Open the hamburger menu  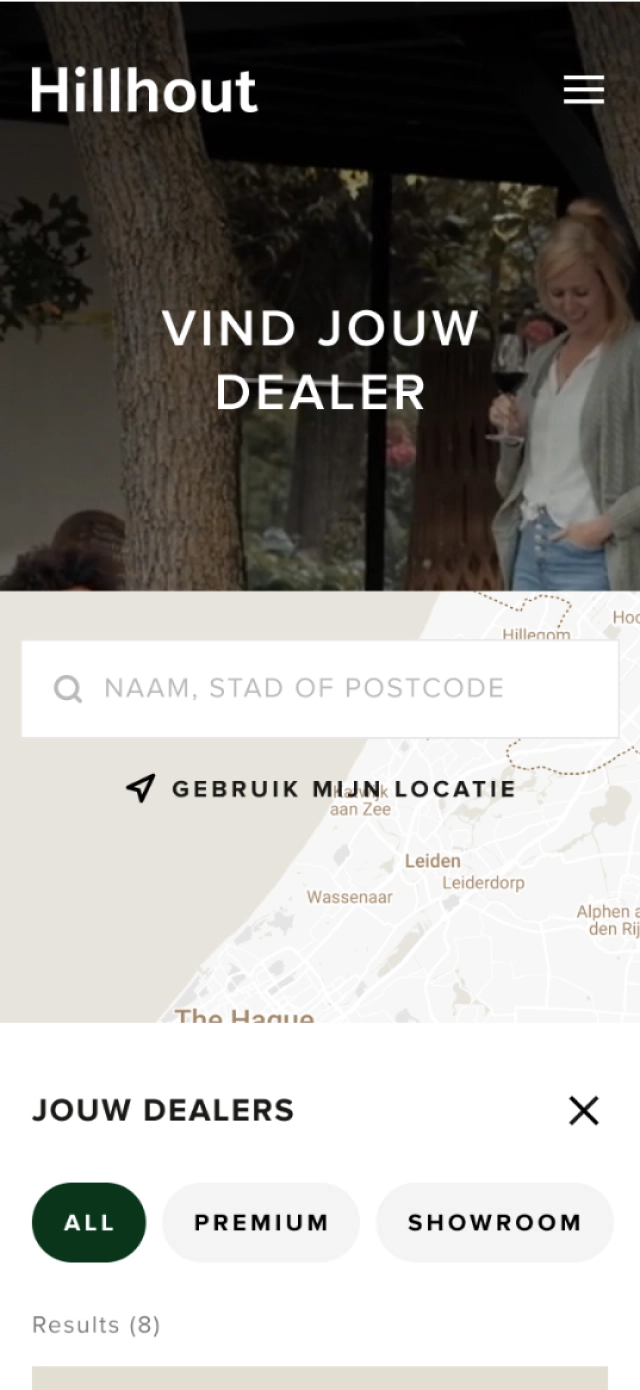coord(583,90)
